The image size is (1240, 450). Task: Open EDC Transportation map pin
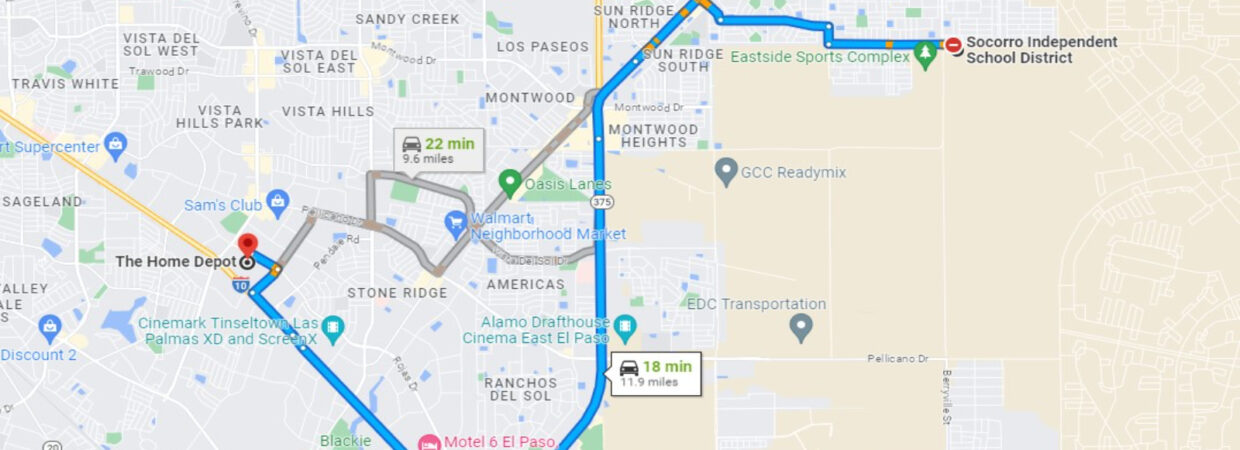click(800, 325)
